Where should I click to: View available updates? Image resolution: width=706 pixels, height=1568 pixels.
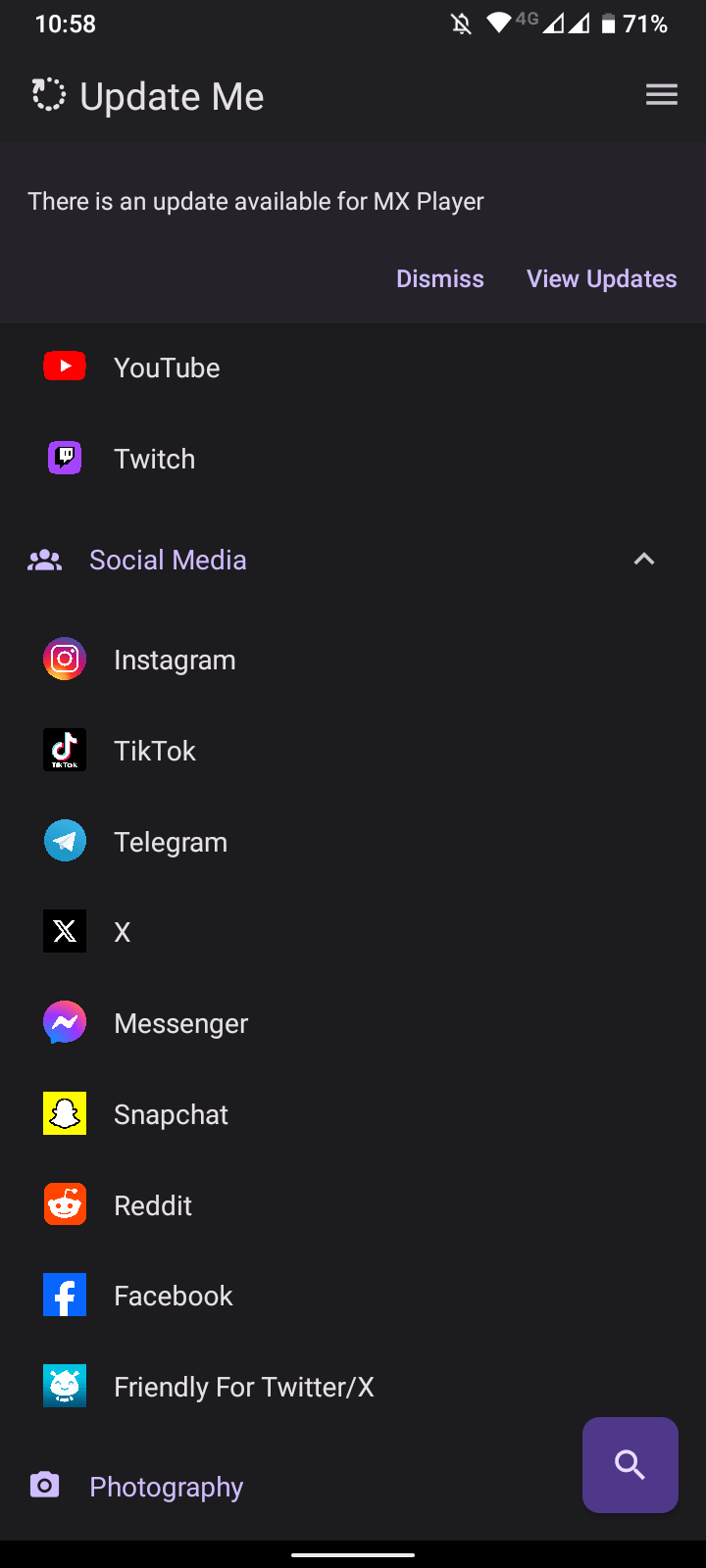[601, 279]
